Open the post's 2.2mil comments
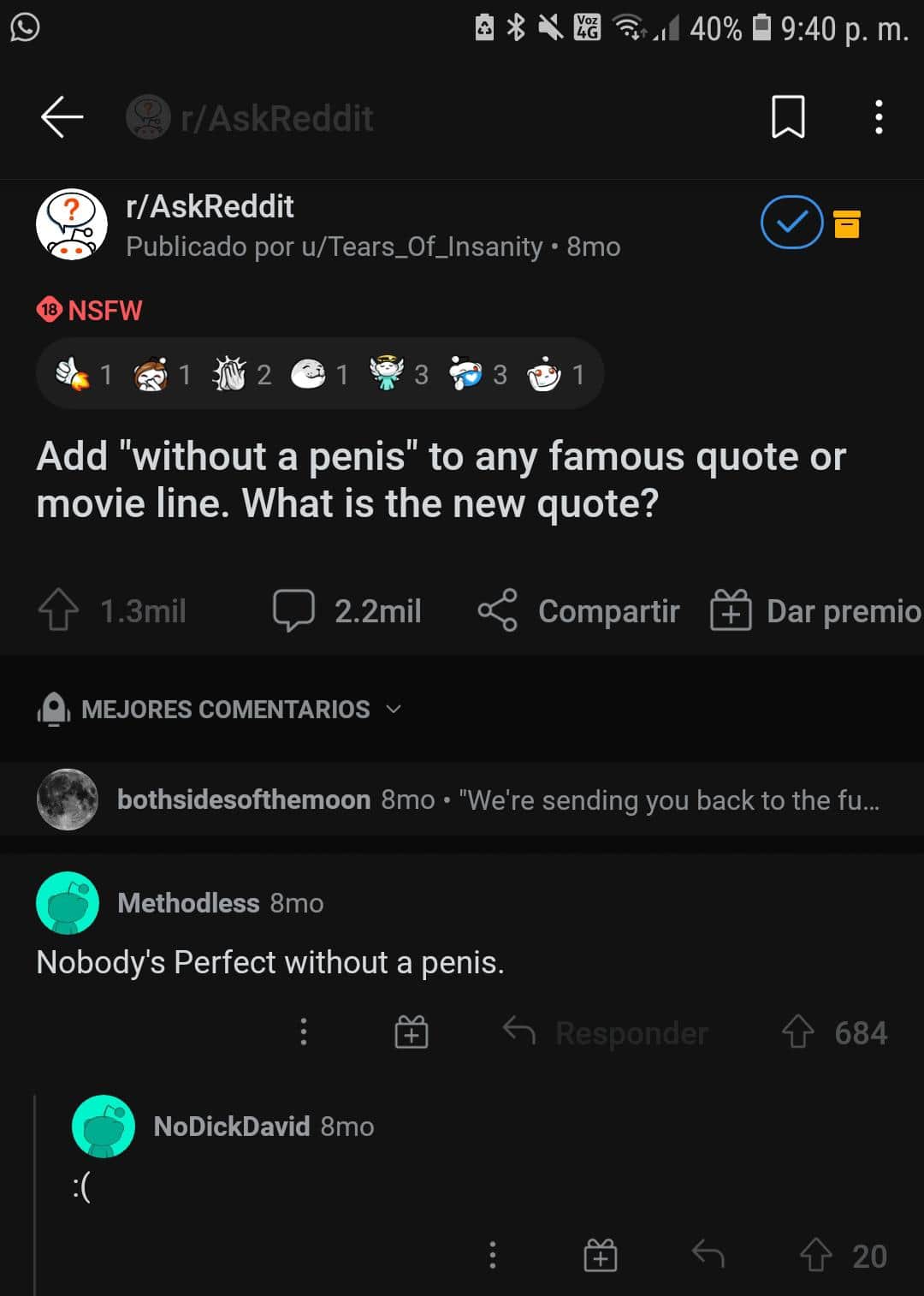The height and width of the screenshot is (1296, 924). [x=346, y=611]
